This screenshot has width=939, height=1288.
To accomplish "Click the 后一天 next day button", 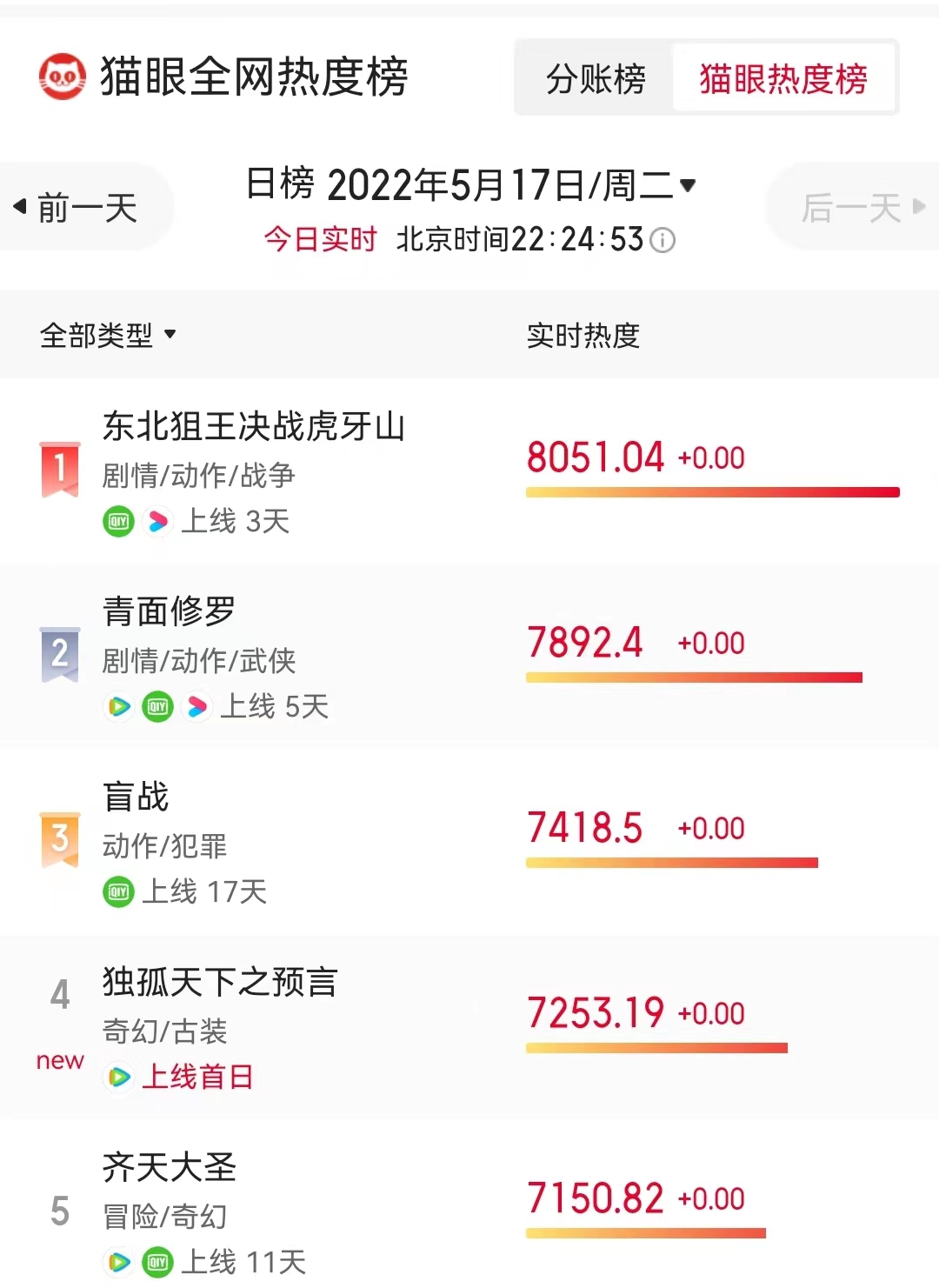I will pyautogui.click(x=854, y=206).
